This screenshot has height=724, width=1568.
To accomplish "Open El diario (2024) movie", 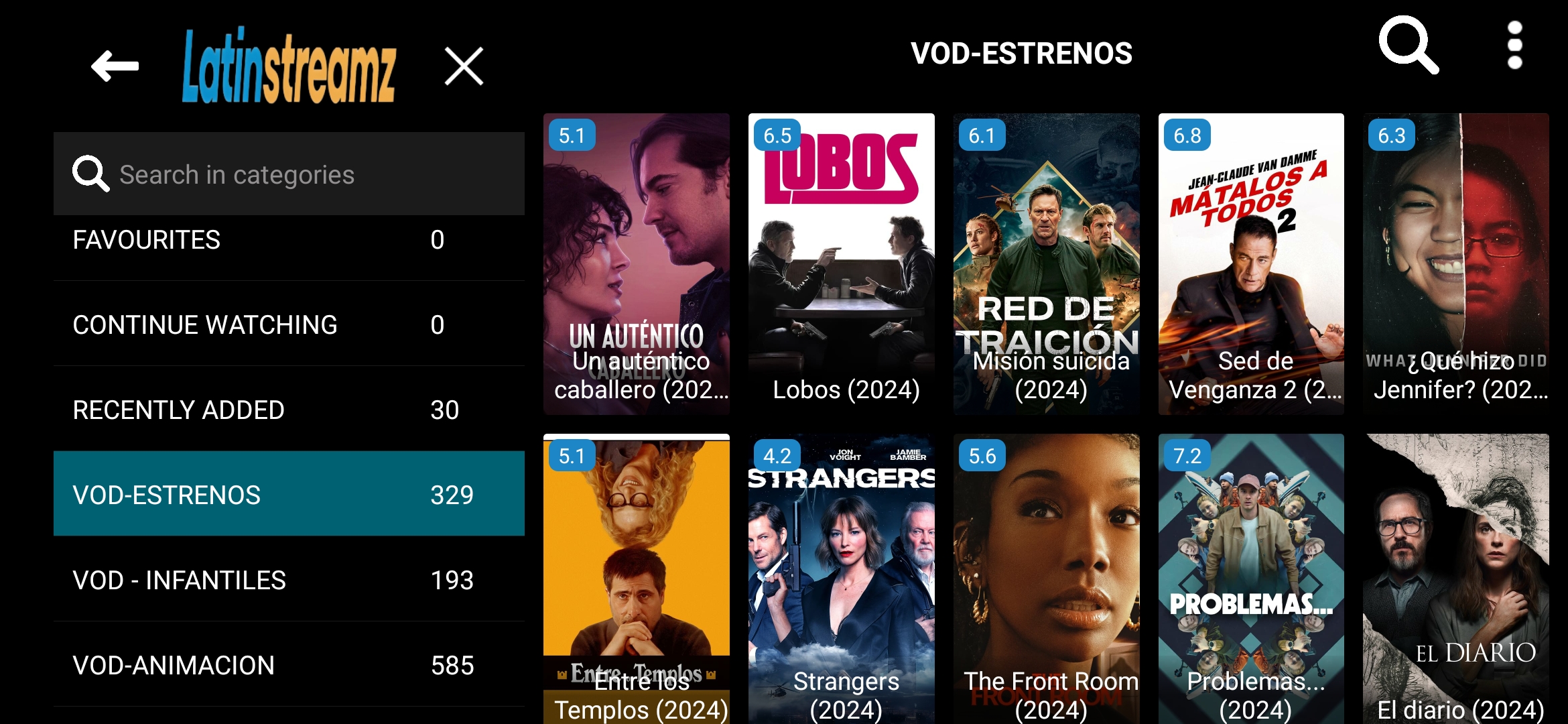I will (1455, 578).
